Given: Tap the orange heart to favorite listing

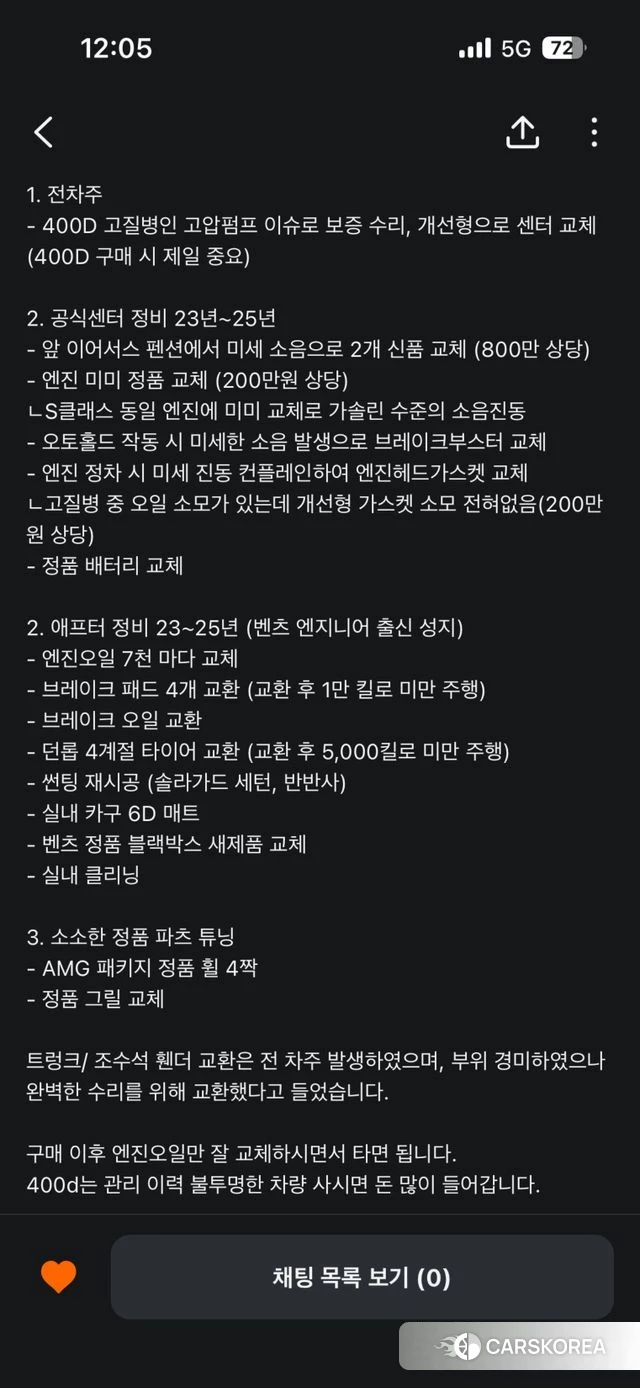Looking at the screenshot, I should (58, 1277).
